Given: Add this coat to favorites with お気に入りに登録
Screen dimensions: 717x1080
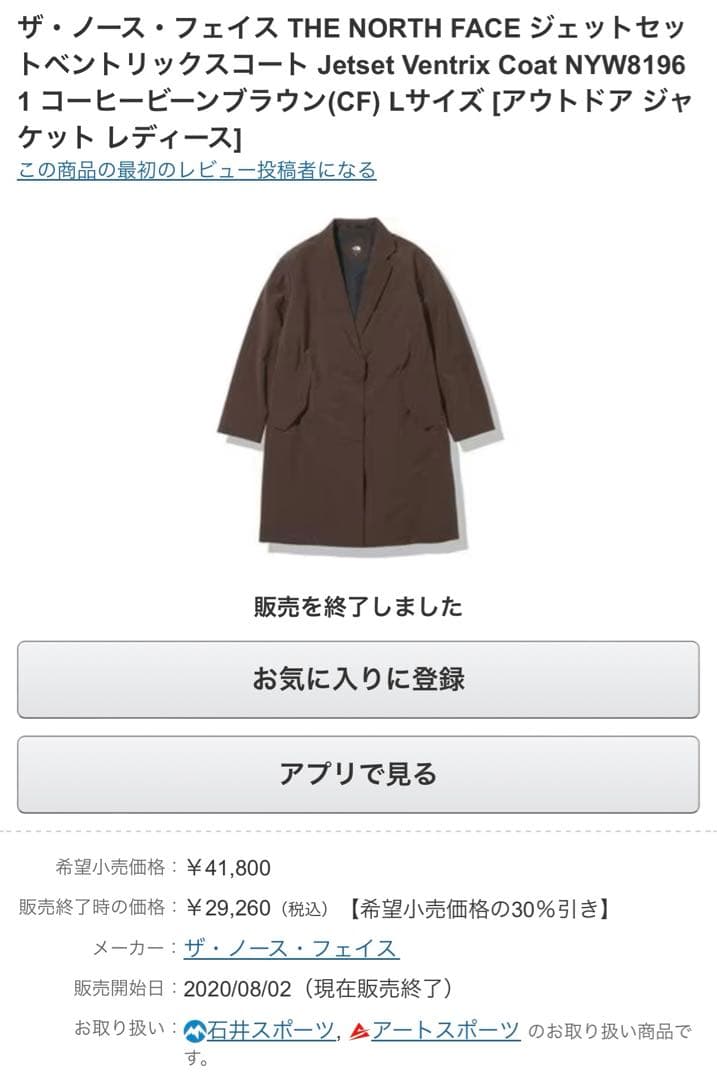Looking at the screenshot, I should [358, 679].
